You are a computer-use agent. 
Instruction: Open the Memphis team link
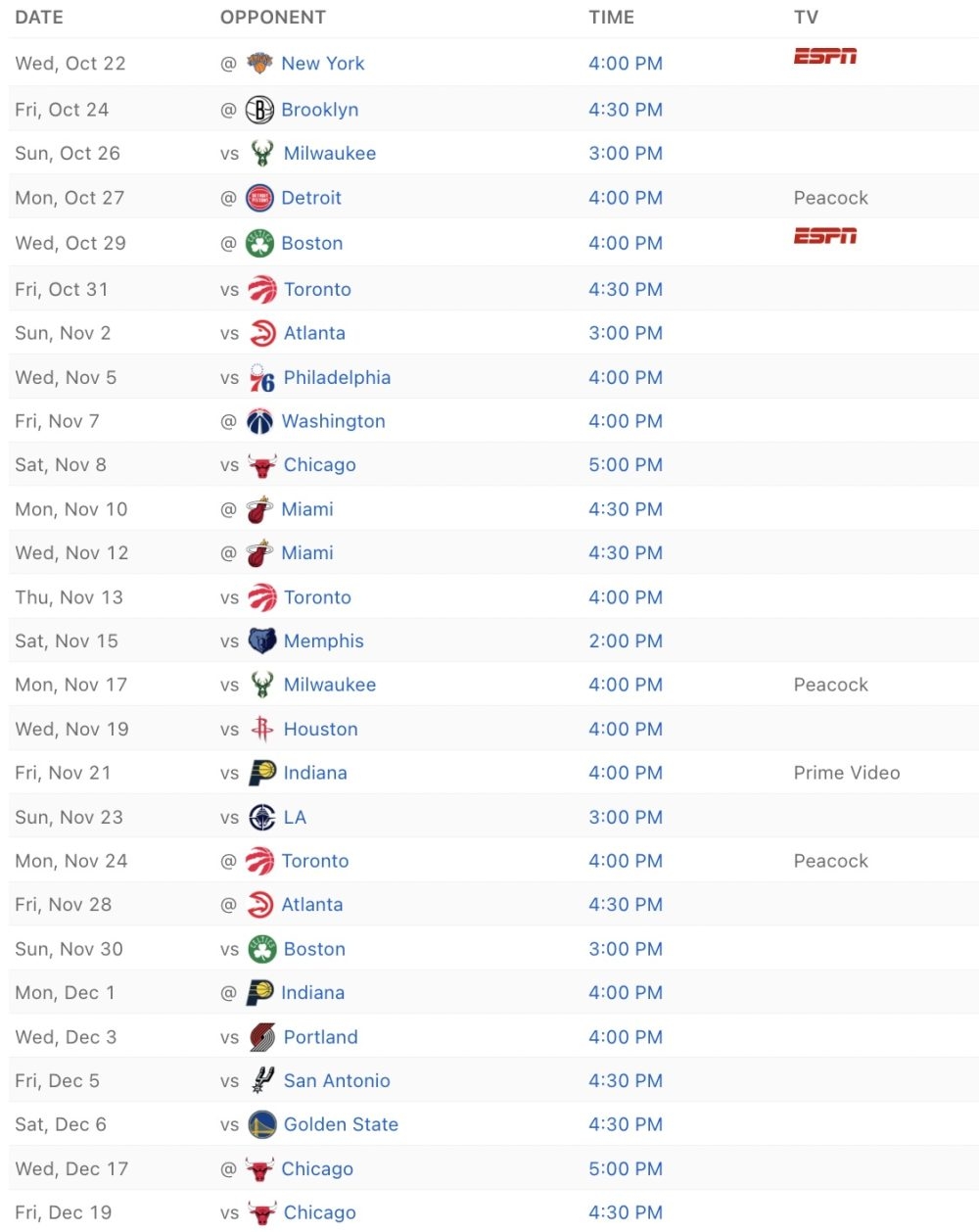[x=323, y=641]
